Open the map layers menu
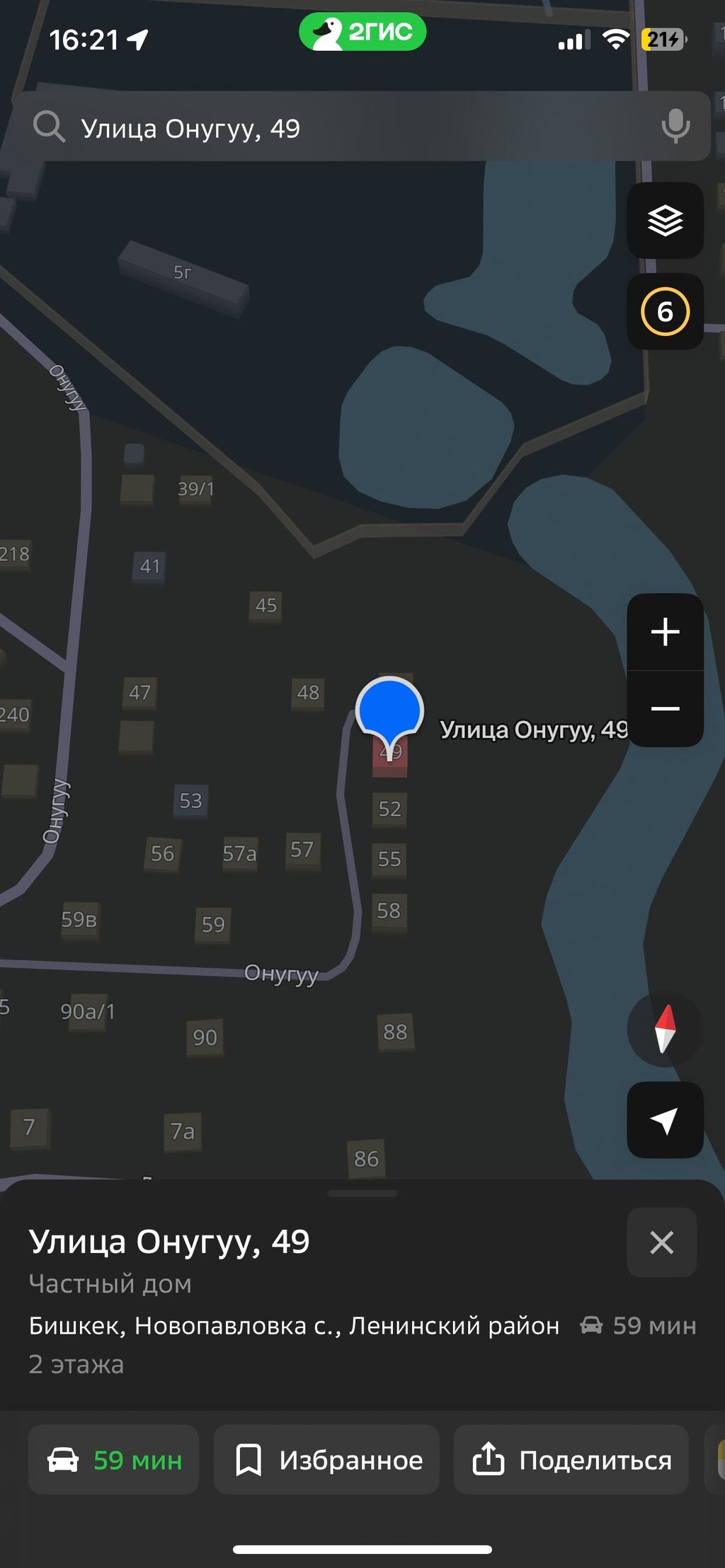 (x=665, y=220)
